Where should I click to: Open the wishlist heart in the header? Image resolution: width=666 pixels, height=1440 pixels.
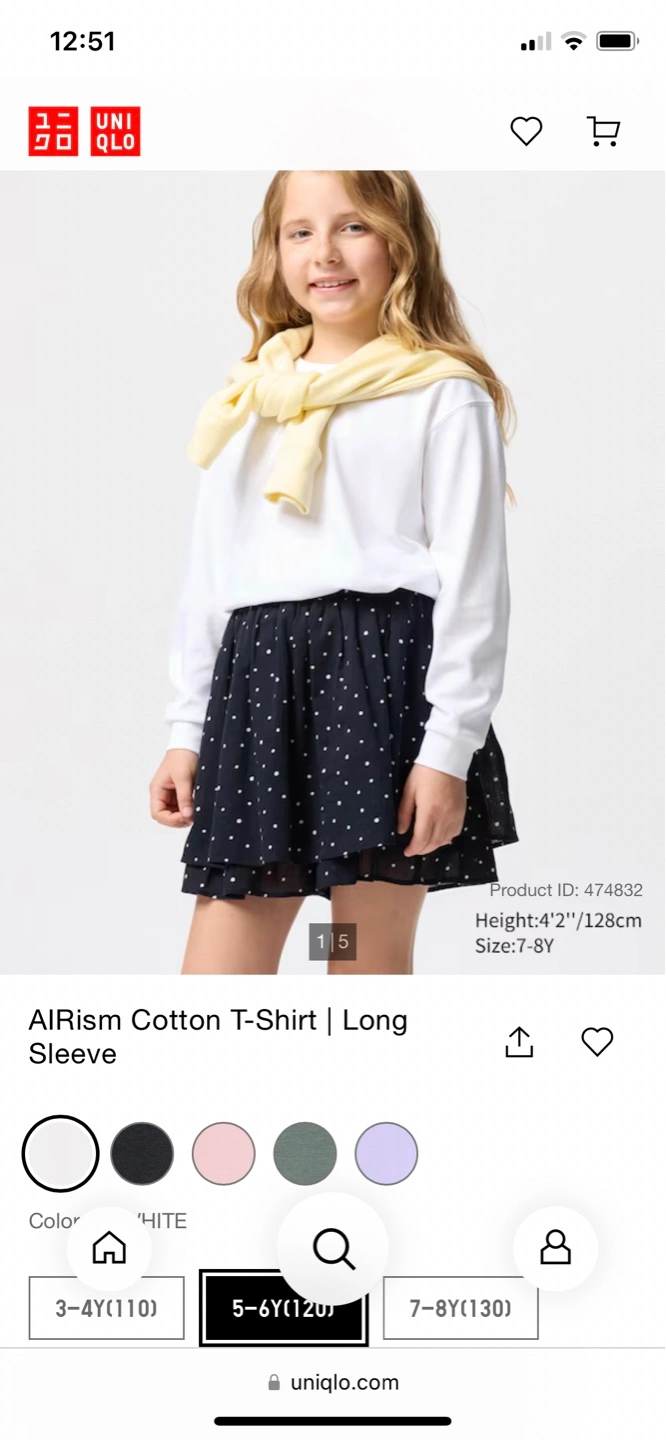[526, 131]
